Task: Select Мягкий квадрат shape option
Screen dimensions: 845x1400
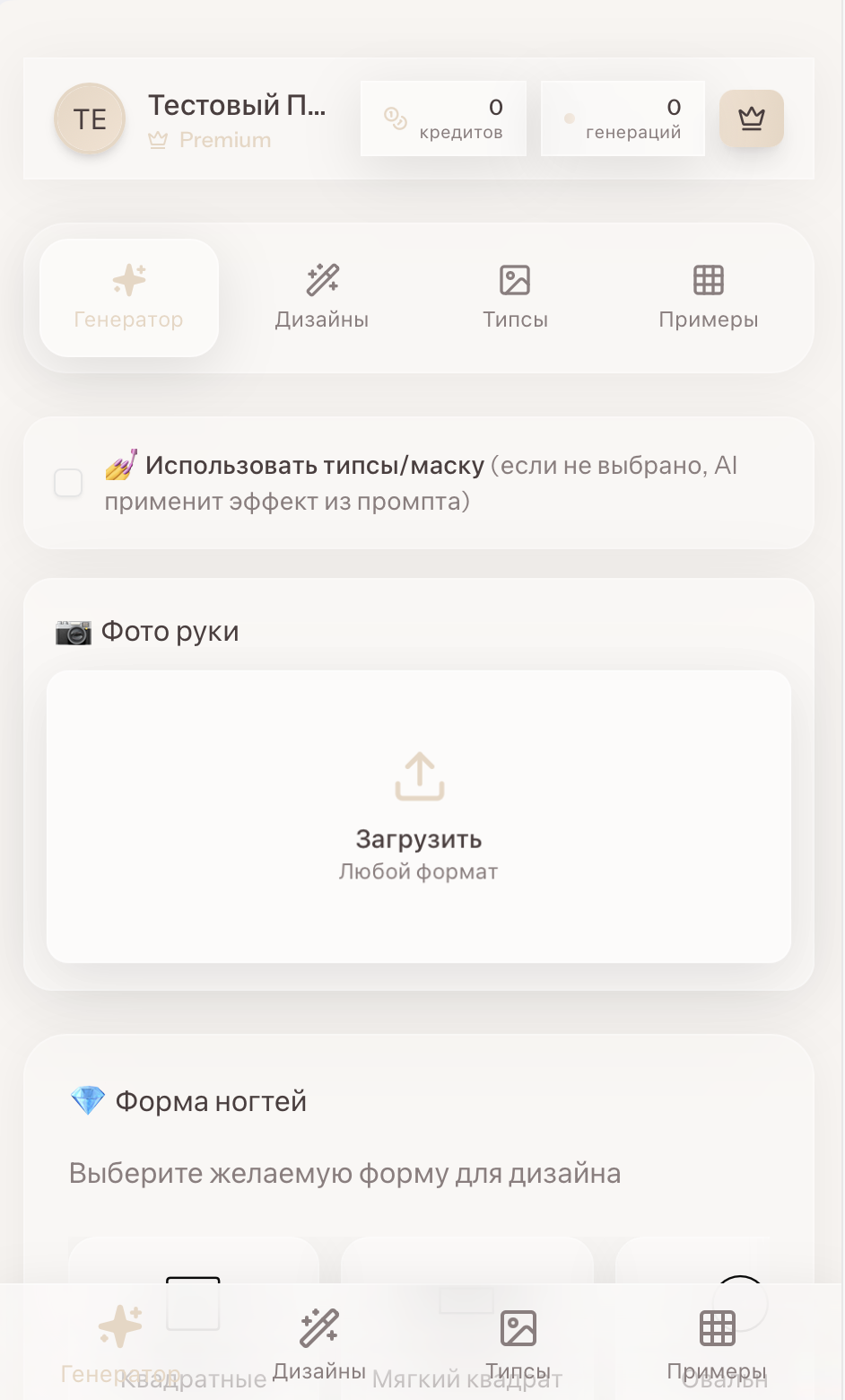Action: (x=466, y=1306)
